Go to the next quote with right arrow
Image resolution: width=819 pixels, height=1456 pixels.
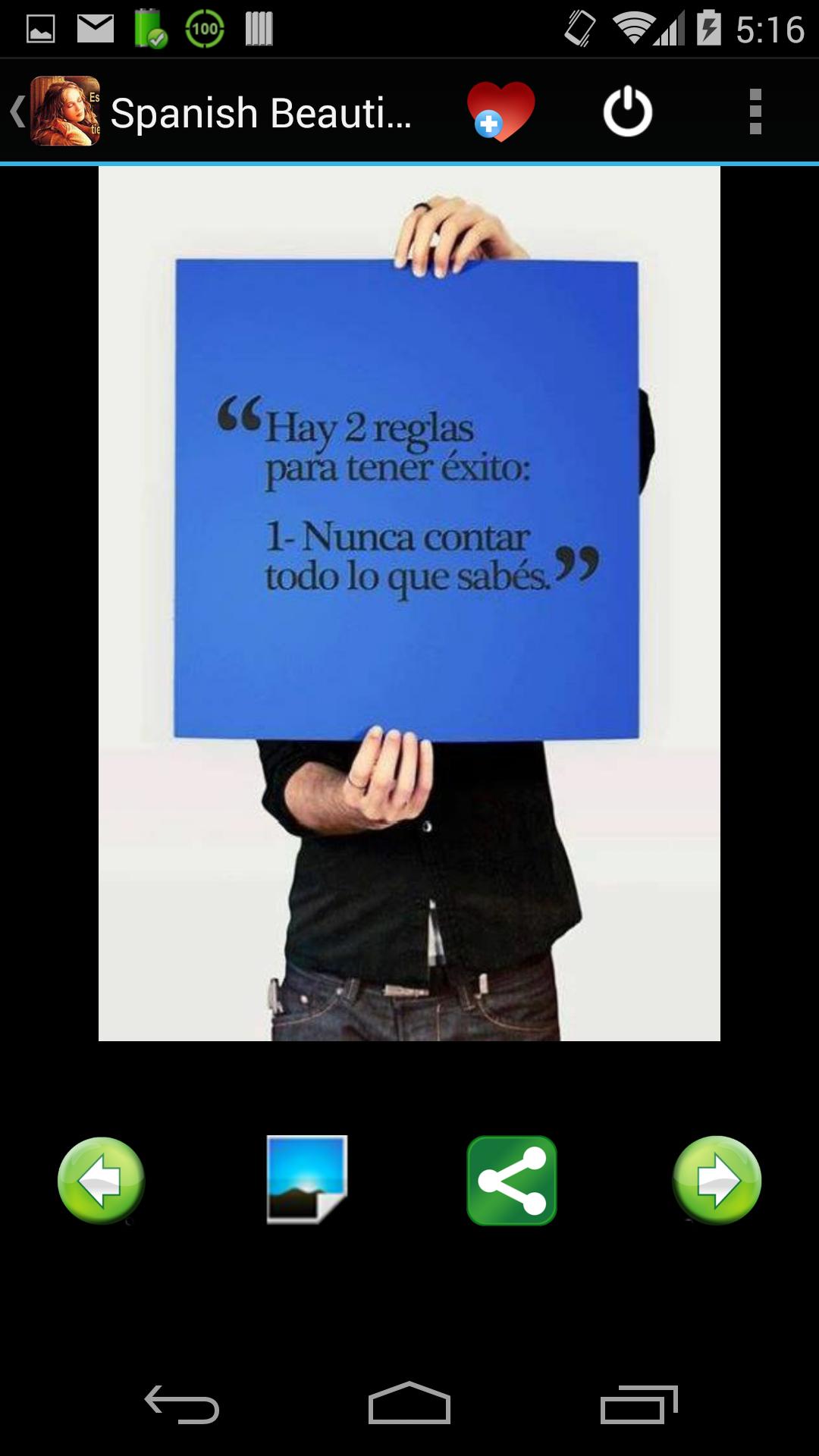[717, 1180]
